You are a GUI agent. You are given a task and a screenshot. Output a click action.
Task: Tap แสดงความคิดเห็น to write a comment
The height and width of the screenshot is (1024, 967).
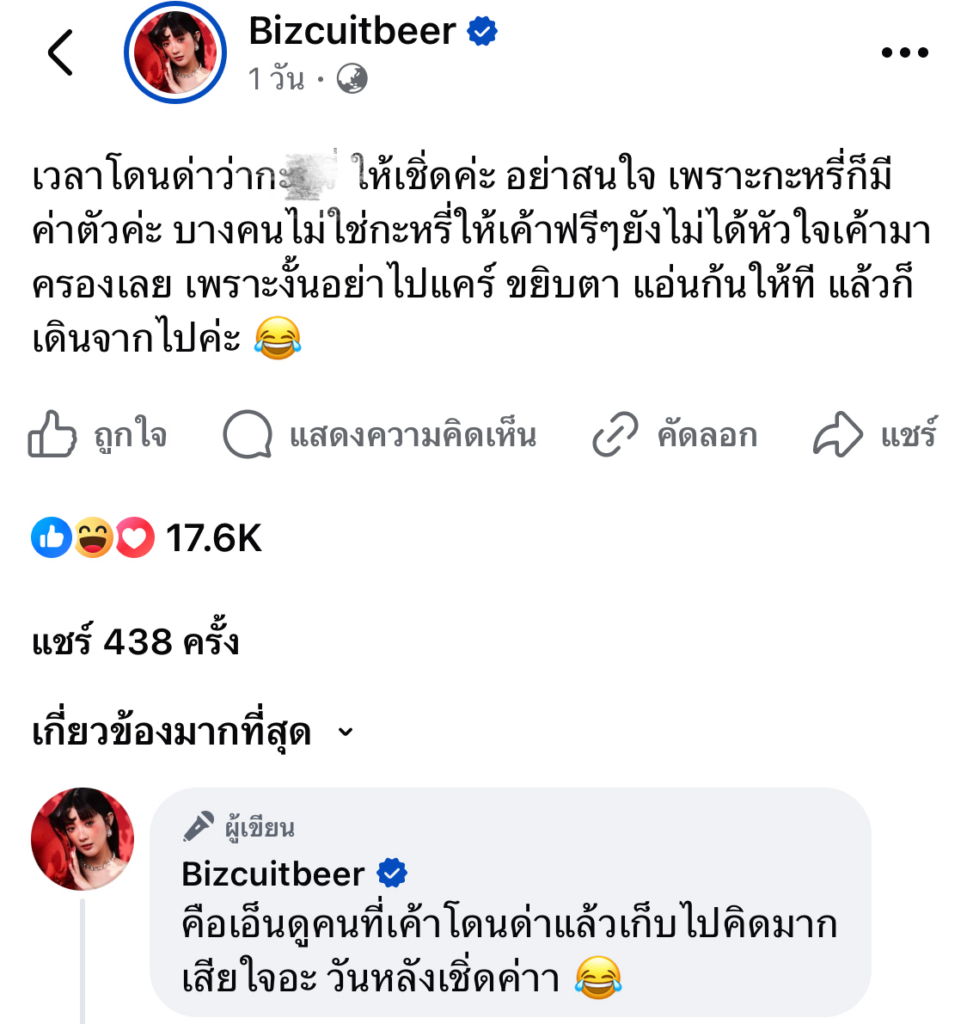pyautogui.click(x=379, y=436)
